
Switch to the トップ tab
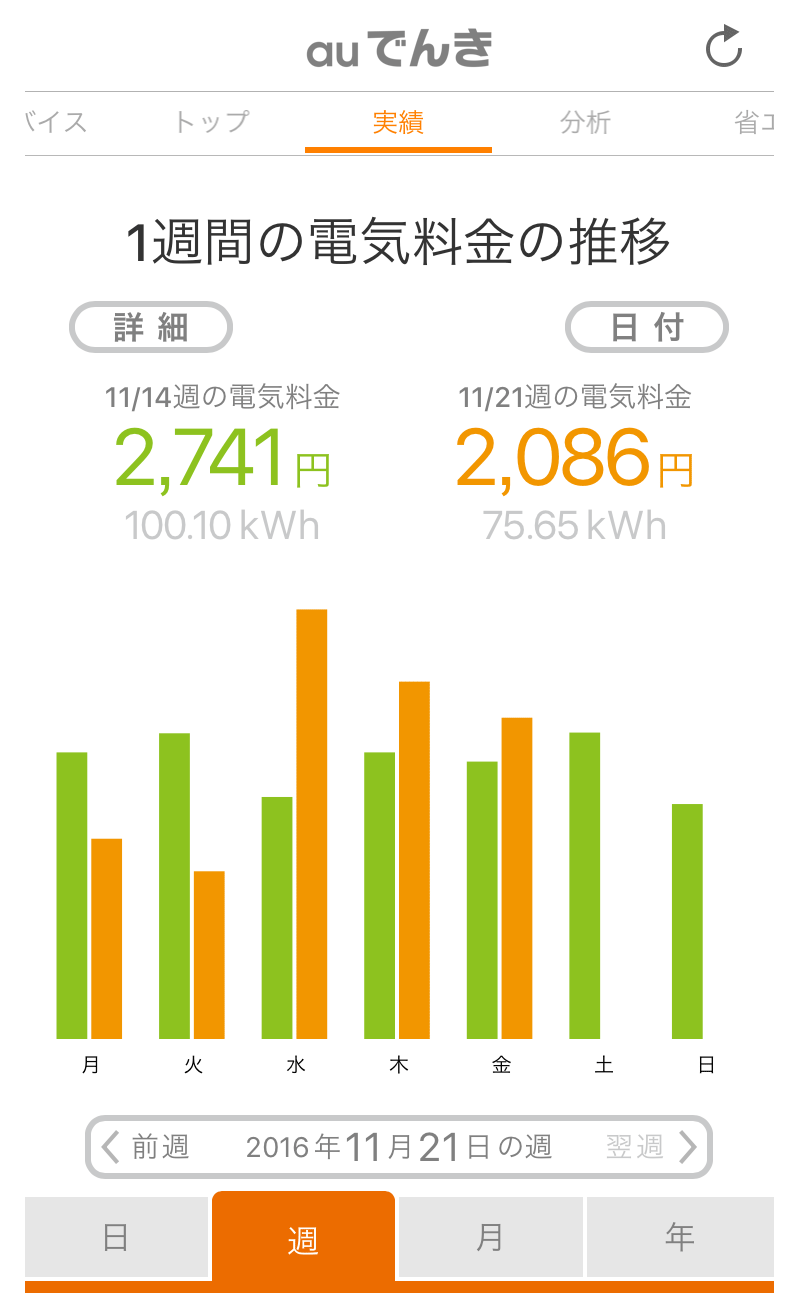click(211, 123)
